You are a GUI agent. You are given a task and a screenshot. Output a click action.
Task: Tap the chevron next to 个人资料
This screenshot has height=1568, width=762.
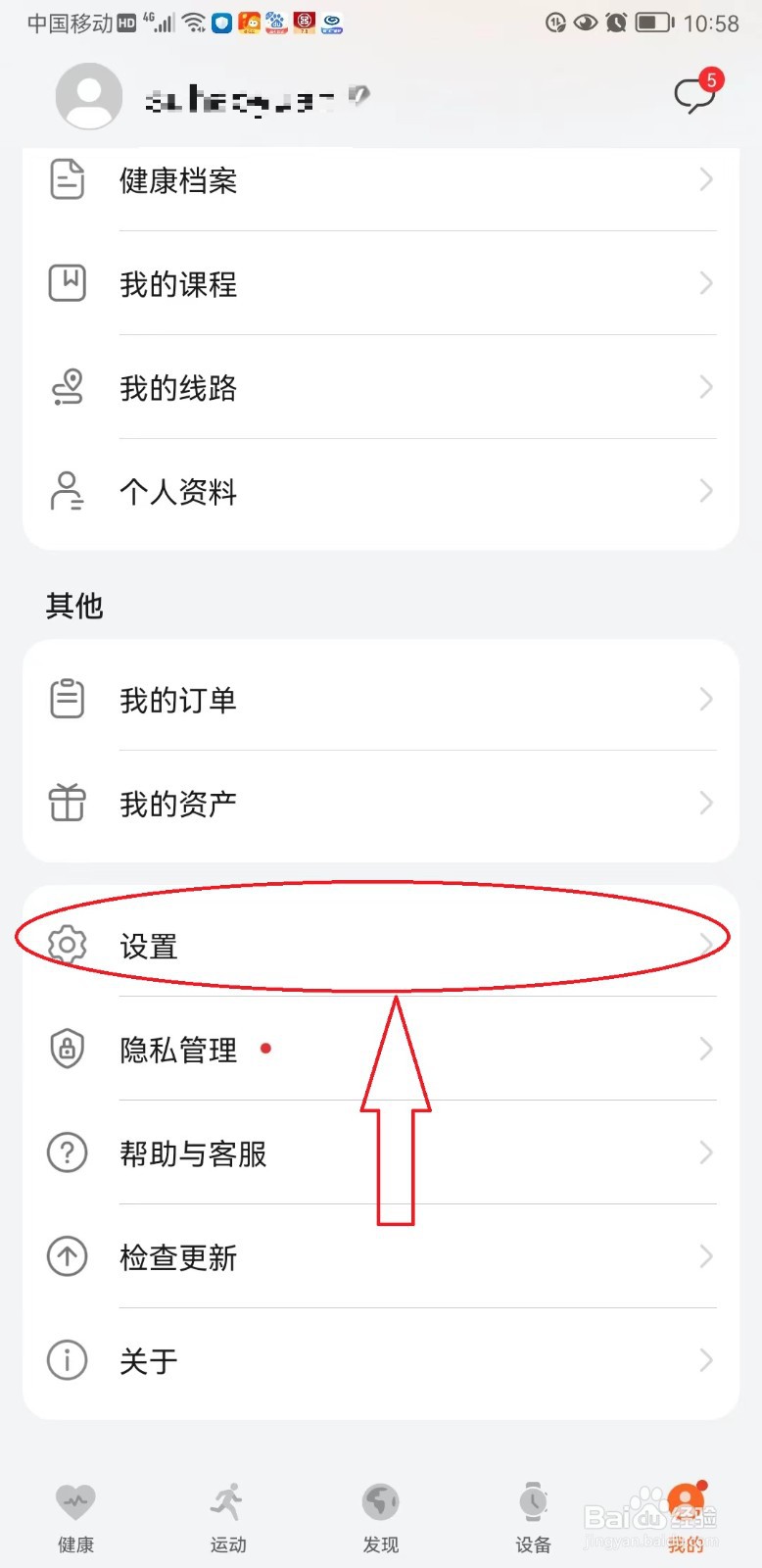(x=705, y=491)
